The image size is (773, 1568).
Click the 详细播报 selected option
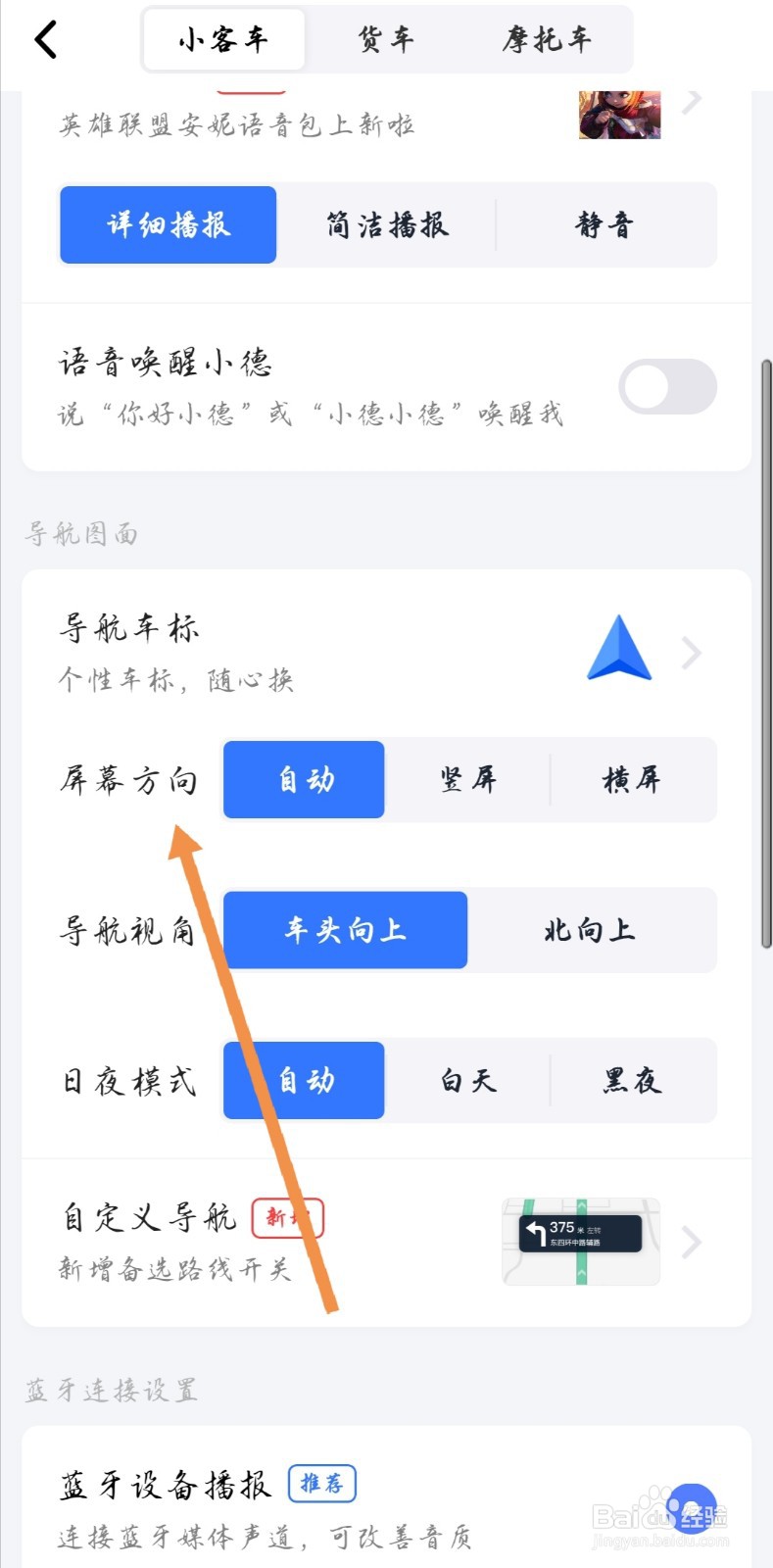(x=168, y=224)
